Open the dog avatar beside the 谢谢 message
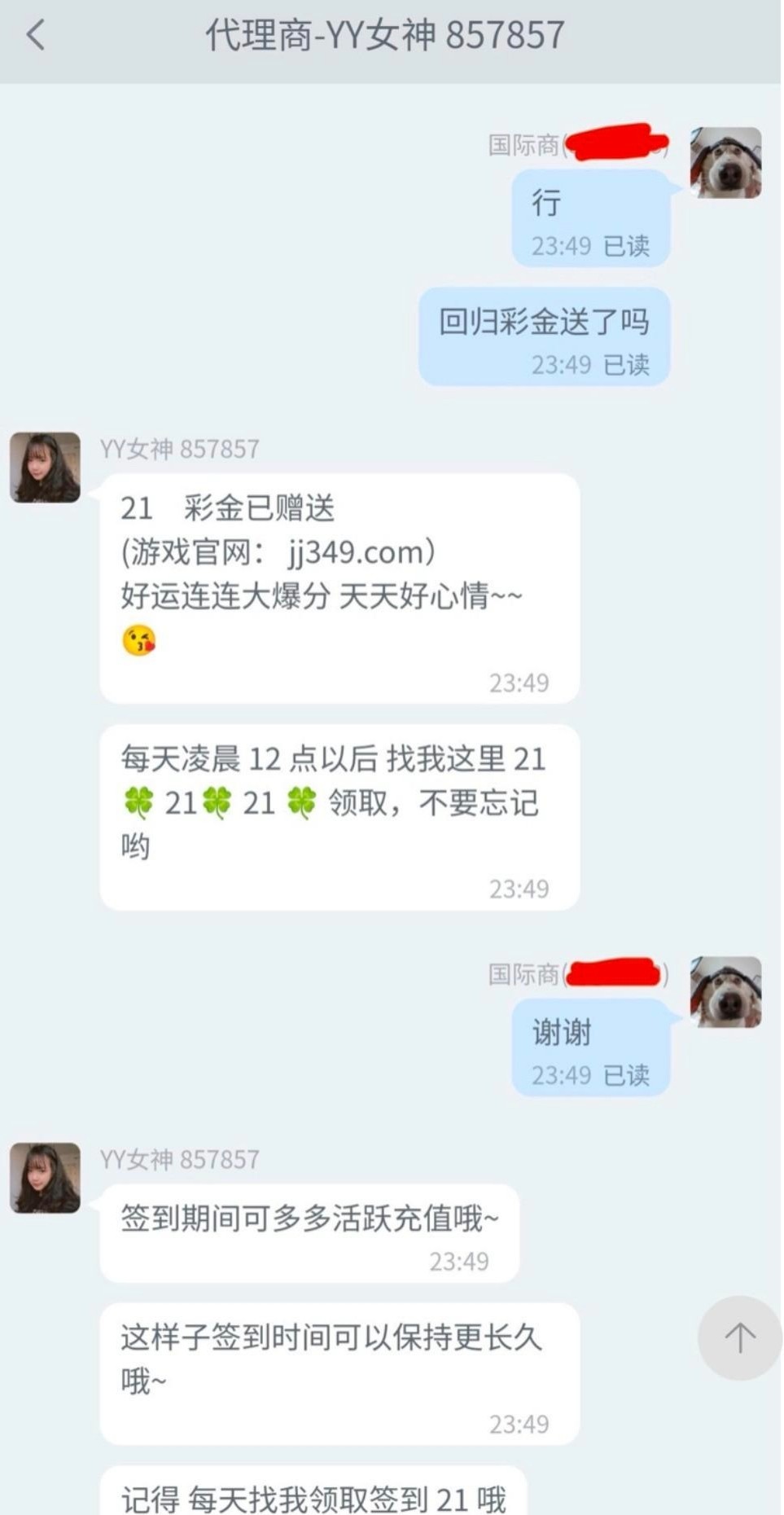This screenshot has width=784, height=1515. (725, 992)
